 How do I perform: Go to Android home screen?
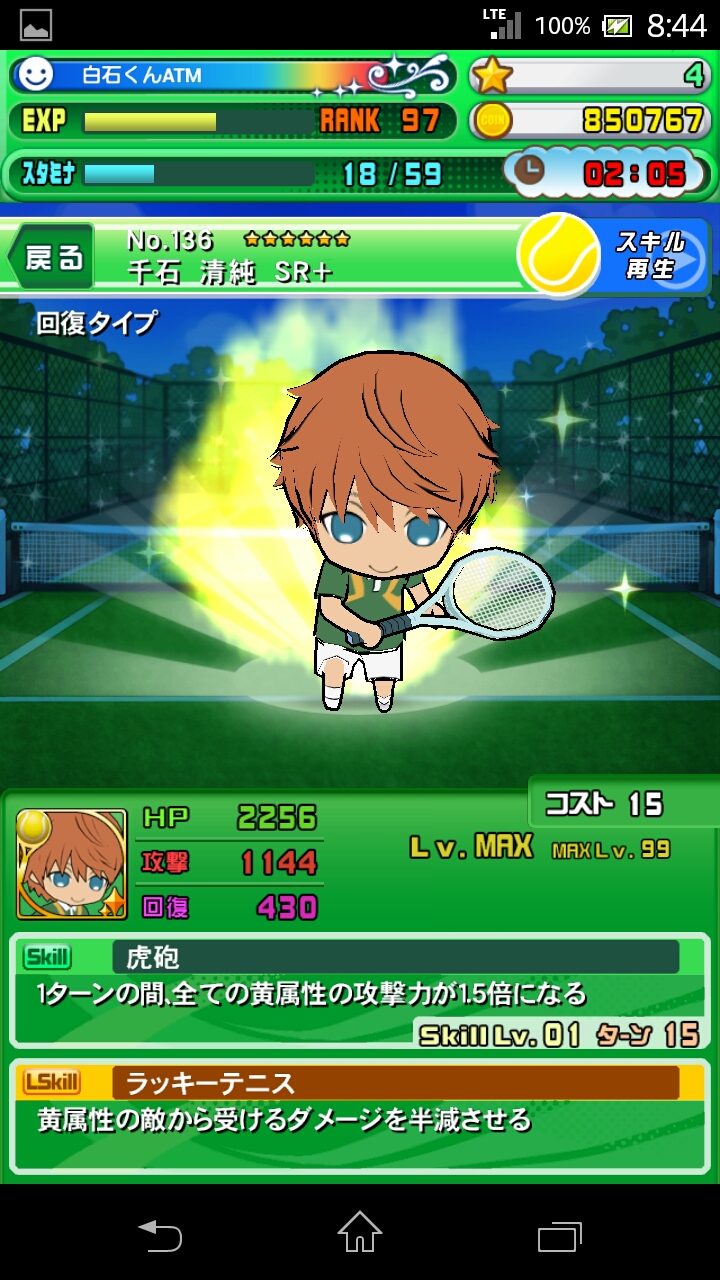(x=360, y=1232)
